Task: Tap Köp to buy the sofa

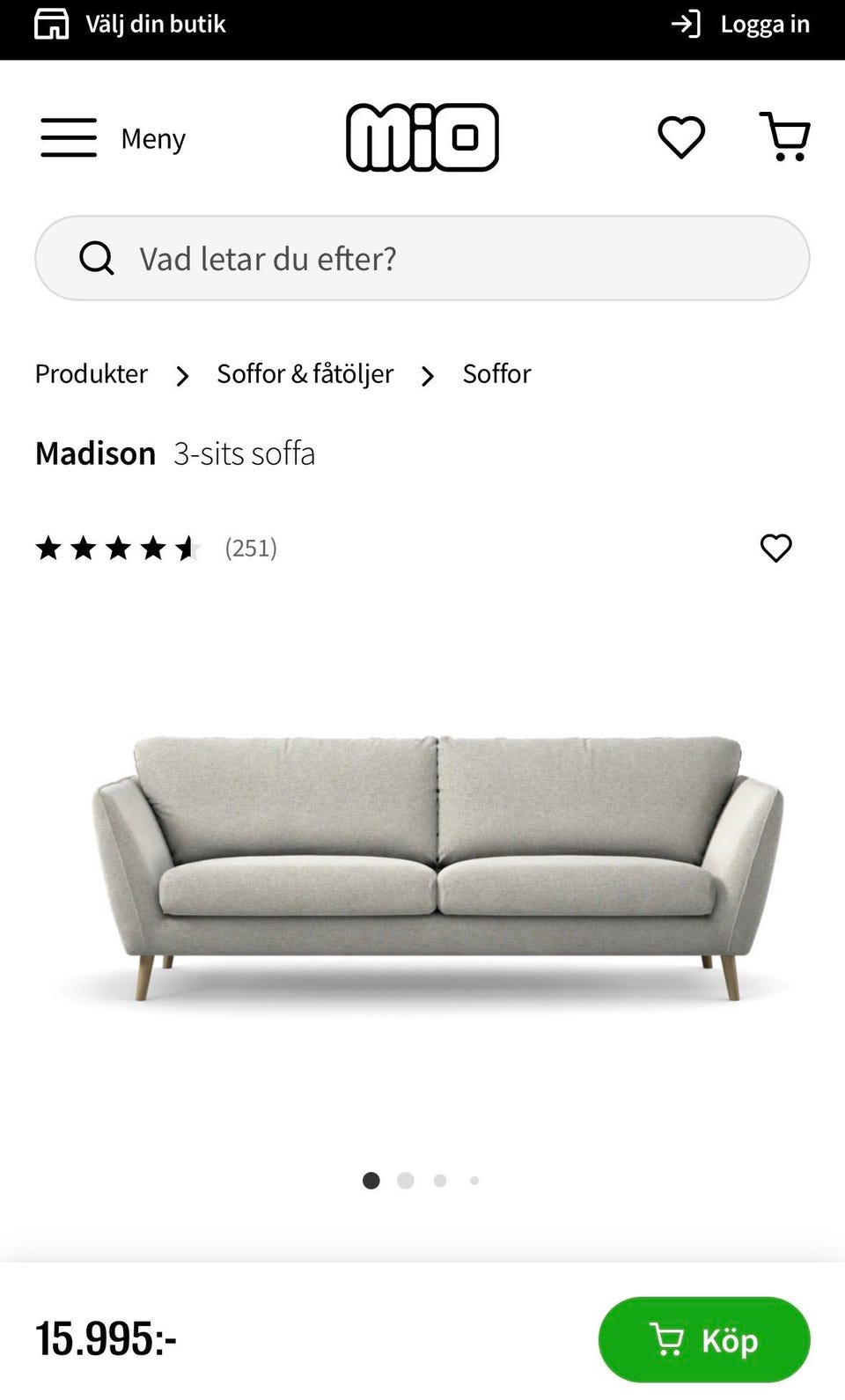Action: [x=703, y=1339]
